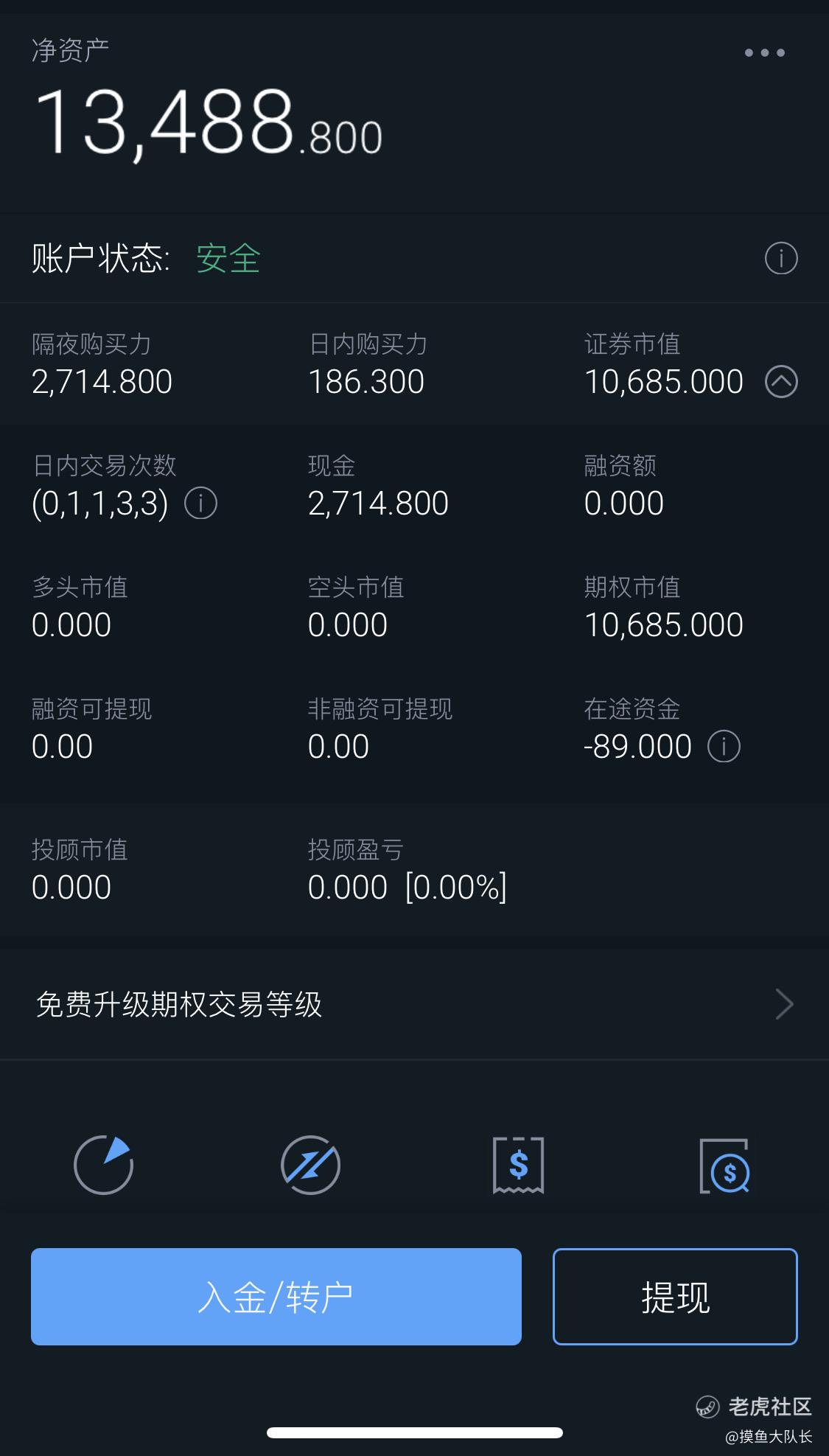This screenshot has width=829, height=1456.
Task: Open the dollar receipt statement icon
Action: 518,1165
